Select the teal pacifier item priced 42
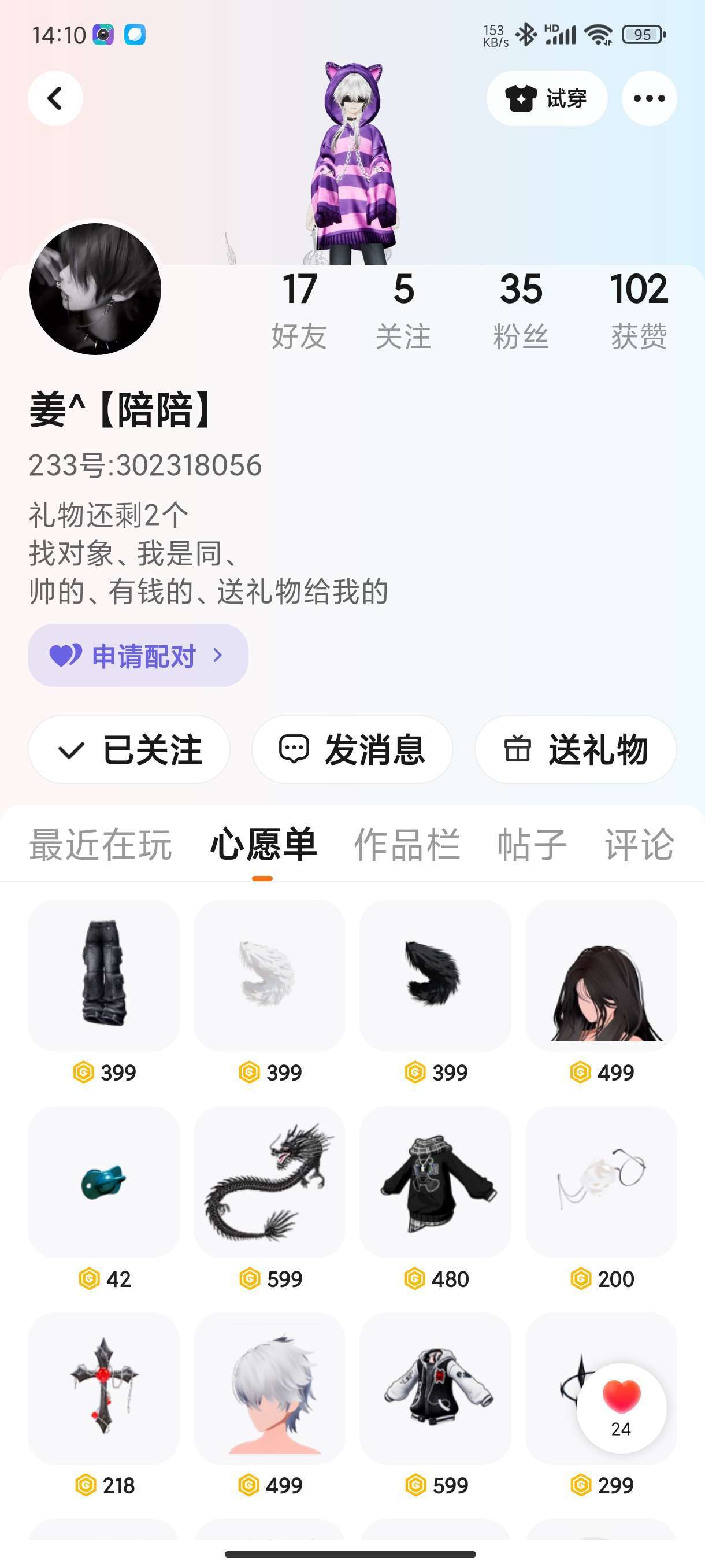The width and height of the screenshot is (705, 1568). point(103,1181)
